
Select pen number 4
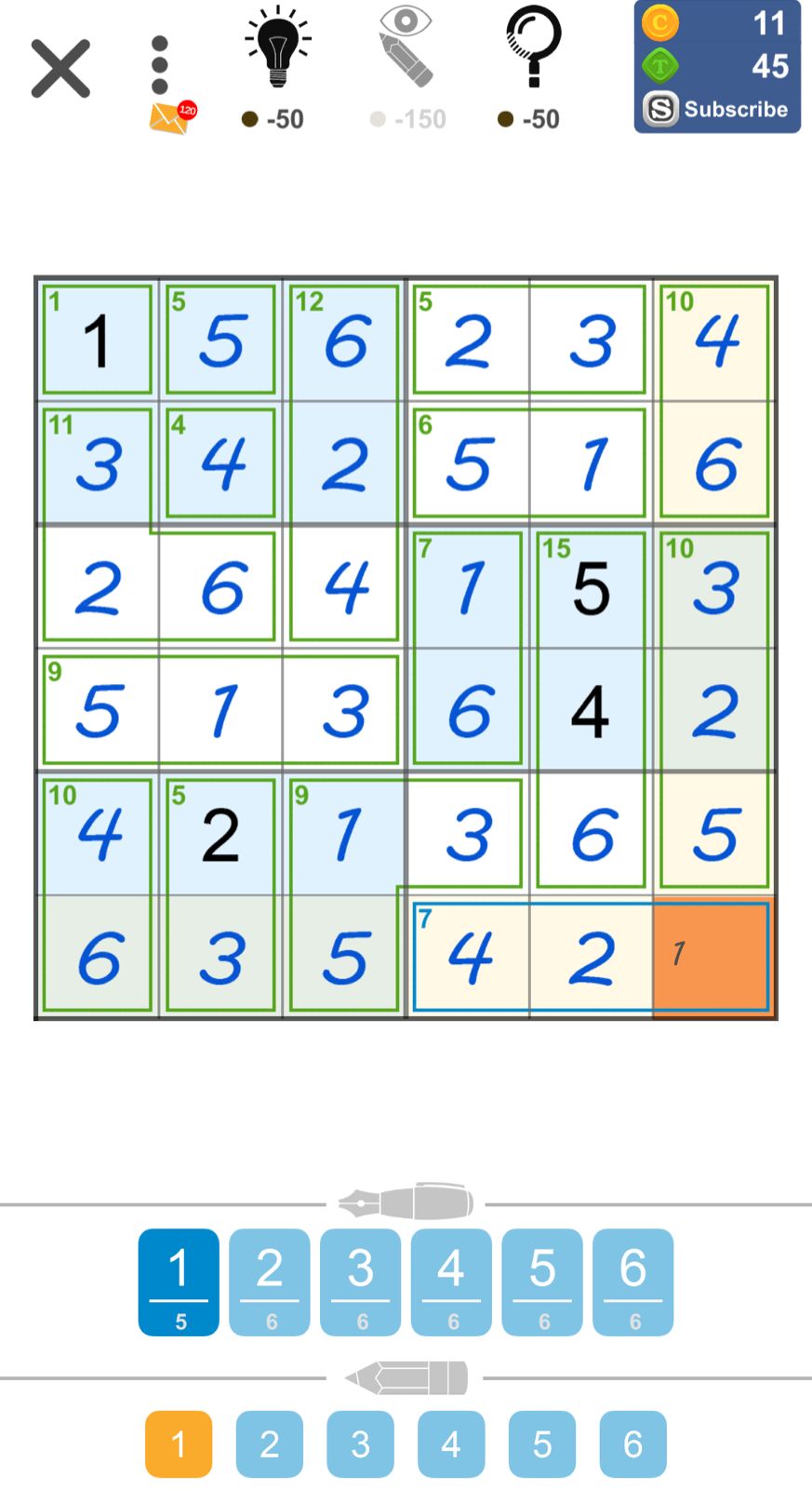[451, 1281]
